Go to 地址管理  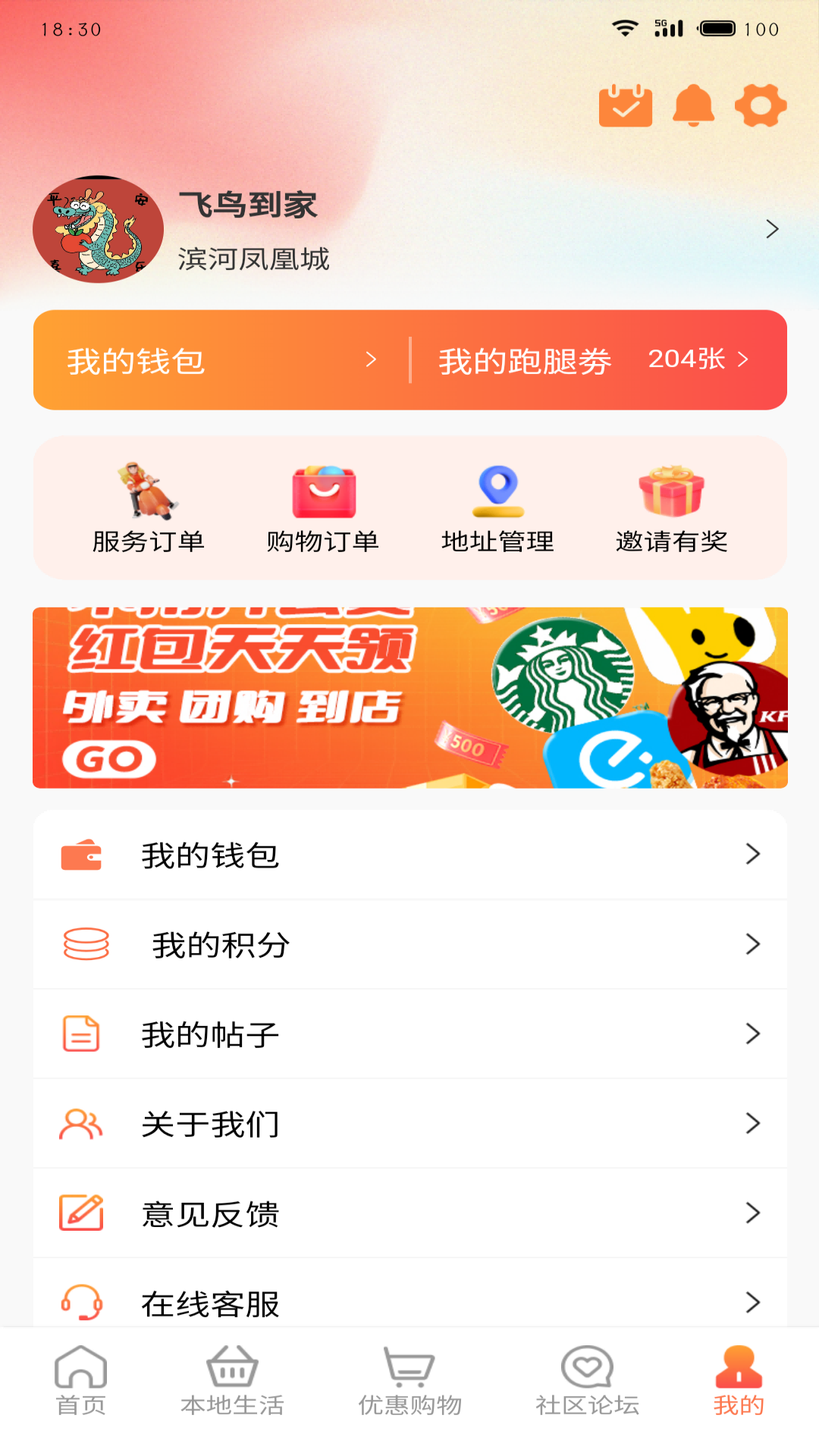pyautogui.click(x=497, y=508)
